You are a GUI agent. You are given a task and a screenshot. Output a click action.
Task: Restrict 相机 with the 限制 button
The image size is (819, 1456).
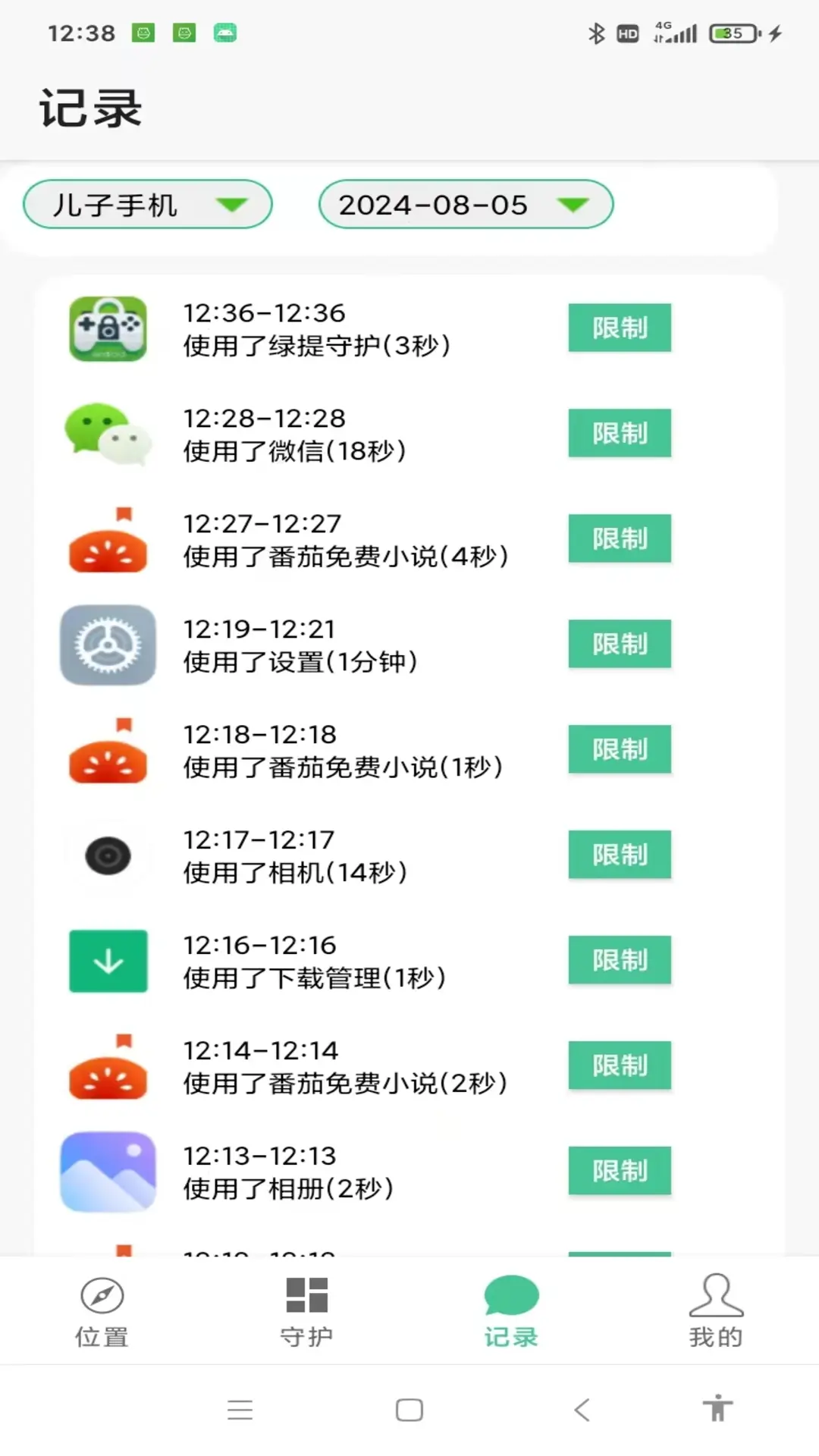pos(620,855)
